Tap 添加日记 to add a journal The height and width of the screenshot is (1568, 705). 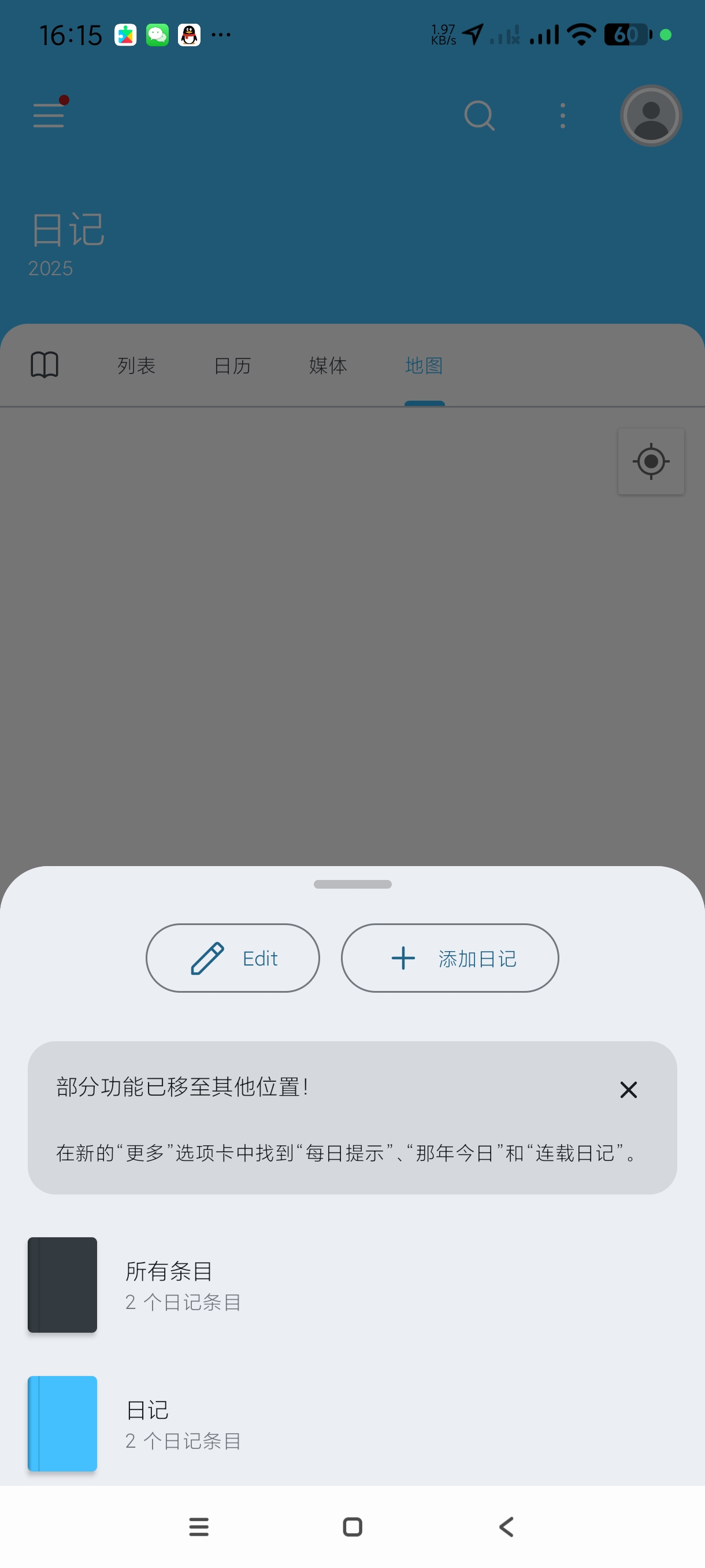450,957
